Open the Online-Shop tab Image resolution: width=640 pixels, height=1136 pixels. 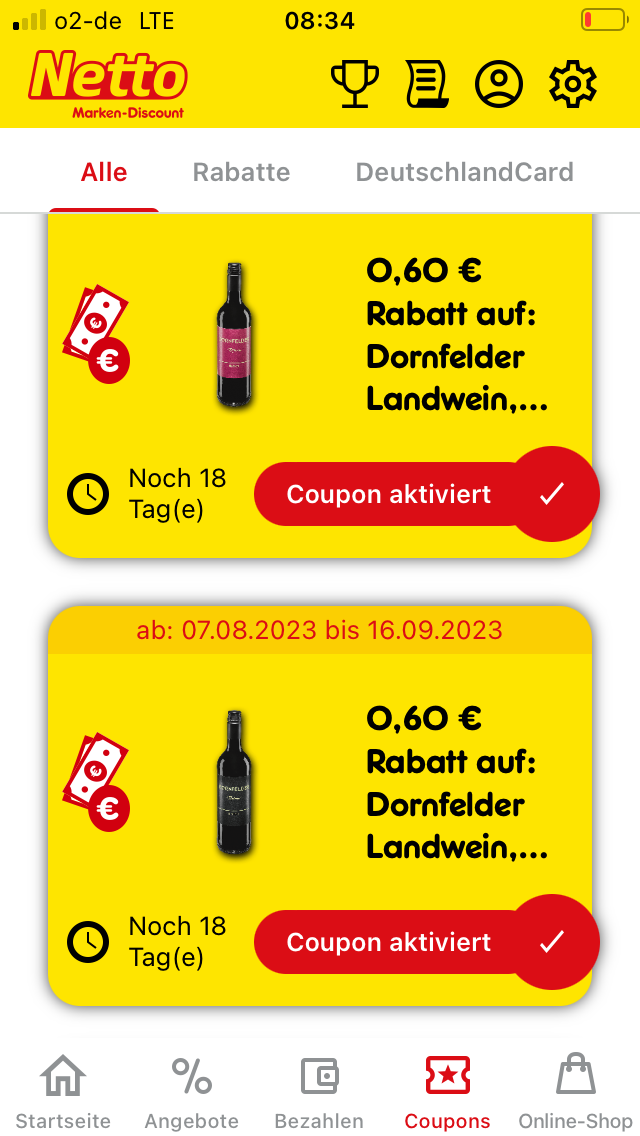tap(575, 1092)
